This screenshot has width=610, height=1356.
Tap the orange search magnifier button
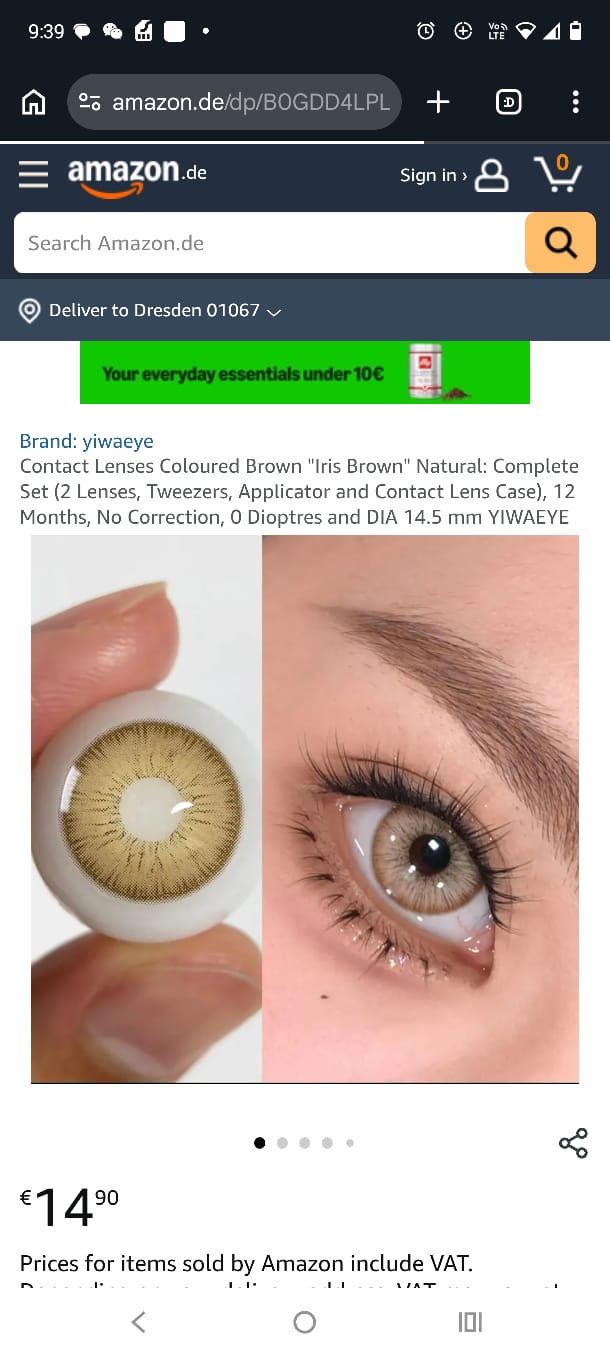pos(560,243)
